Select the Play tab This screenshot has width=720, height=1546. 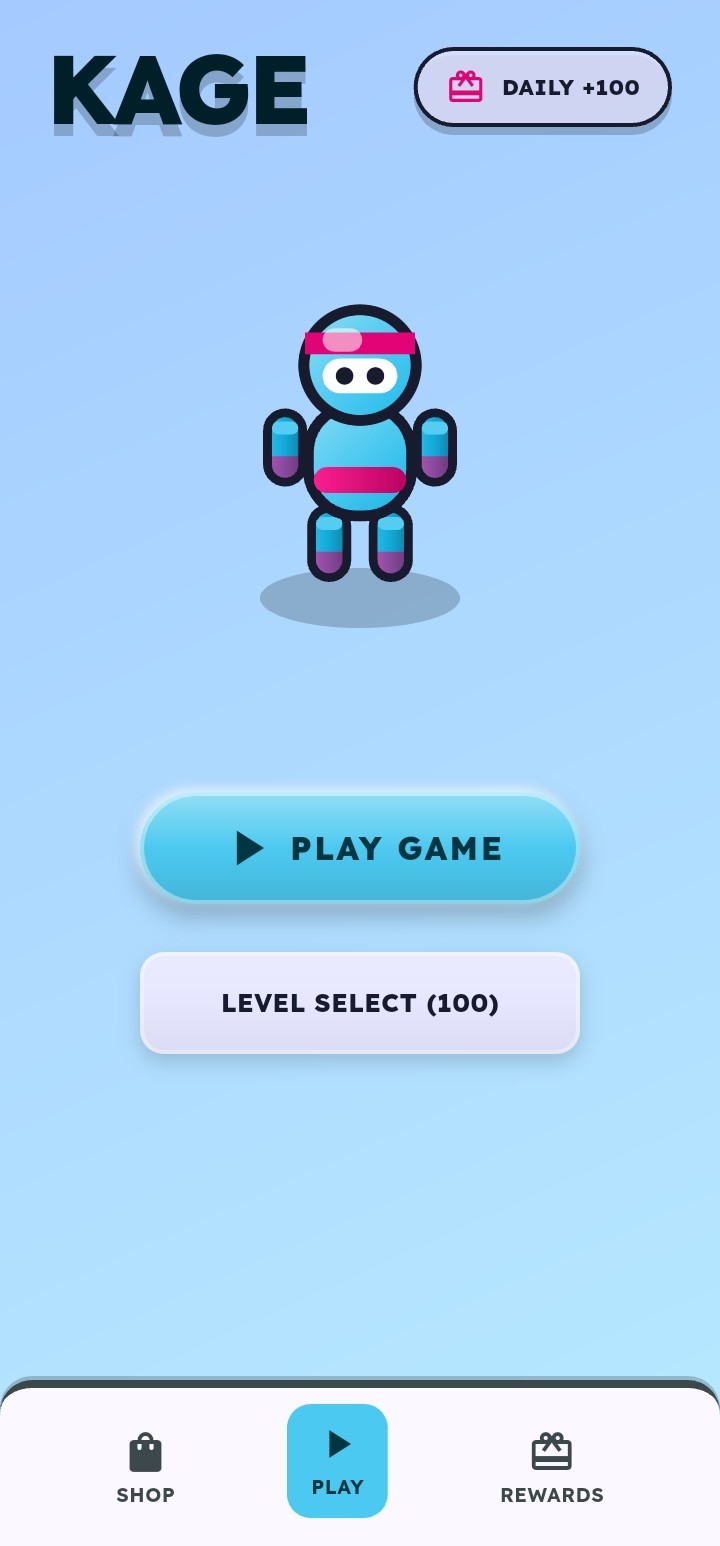pyautogui.click(x=337, y=1461)
